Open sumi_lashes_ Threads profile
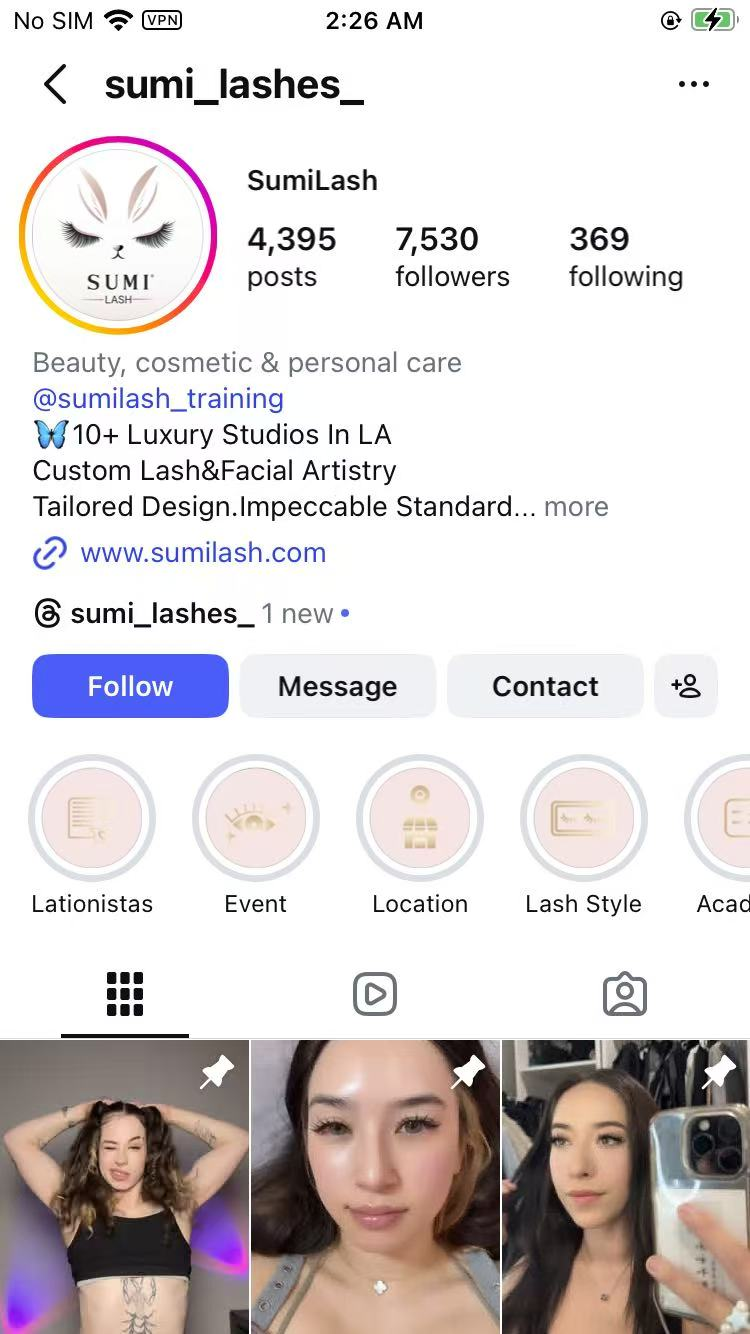 coord(160,614)
